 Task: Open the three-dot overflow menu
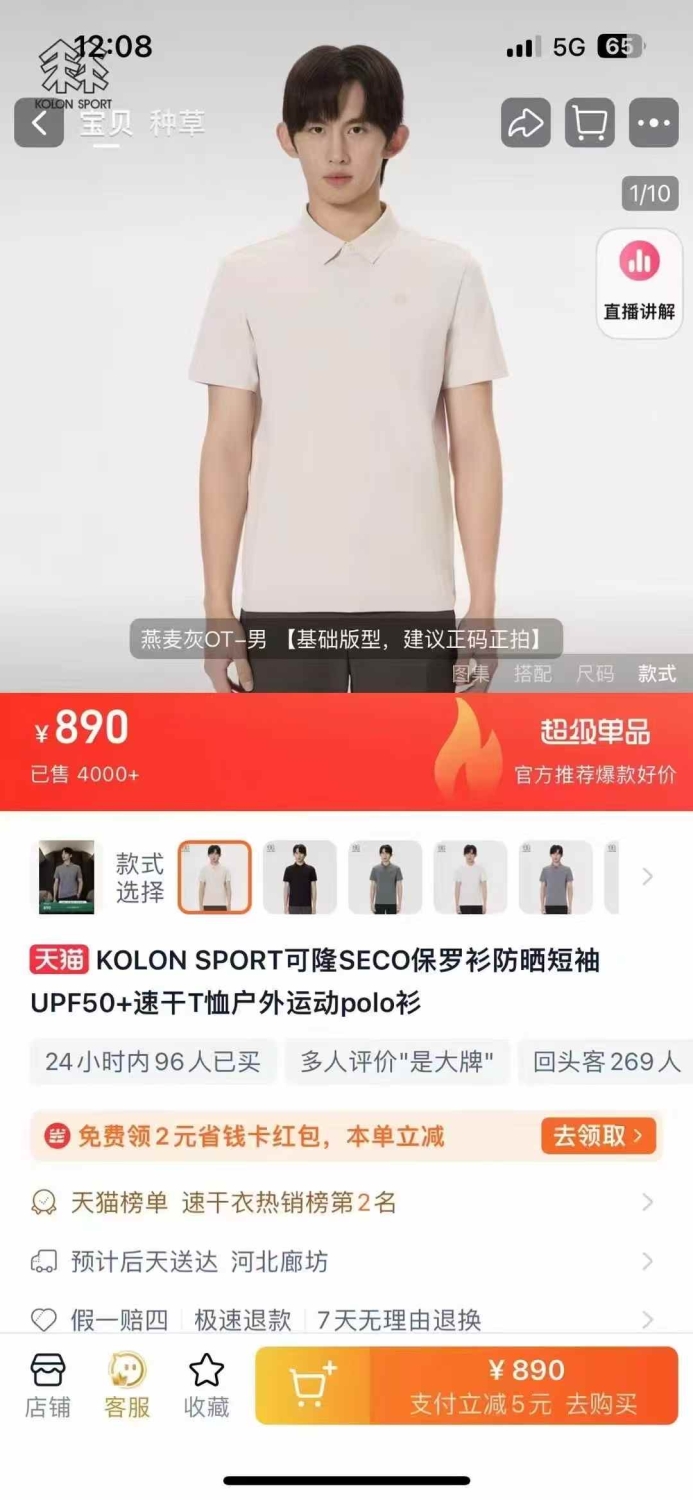[x=654, y=123]
